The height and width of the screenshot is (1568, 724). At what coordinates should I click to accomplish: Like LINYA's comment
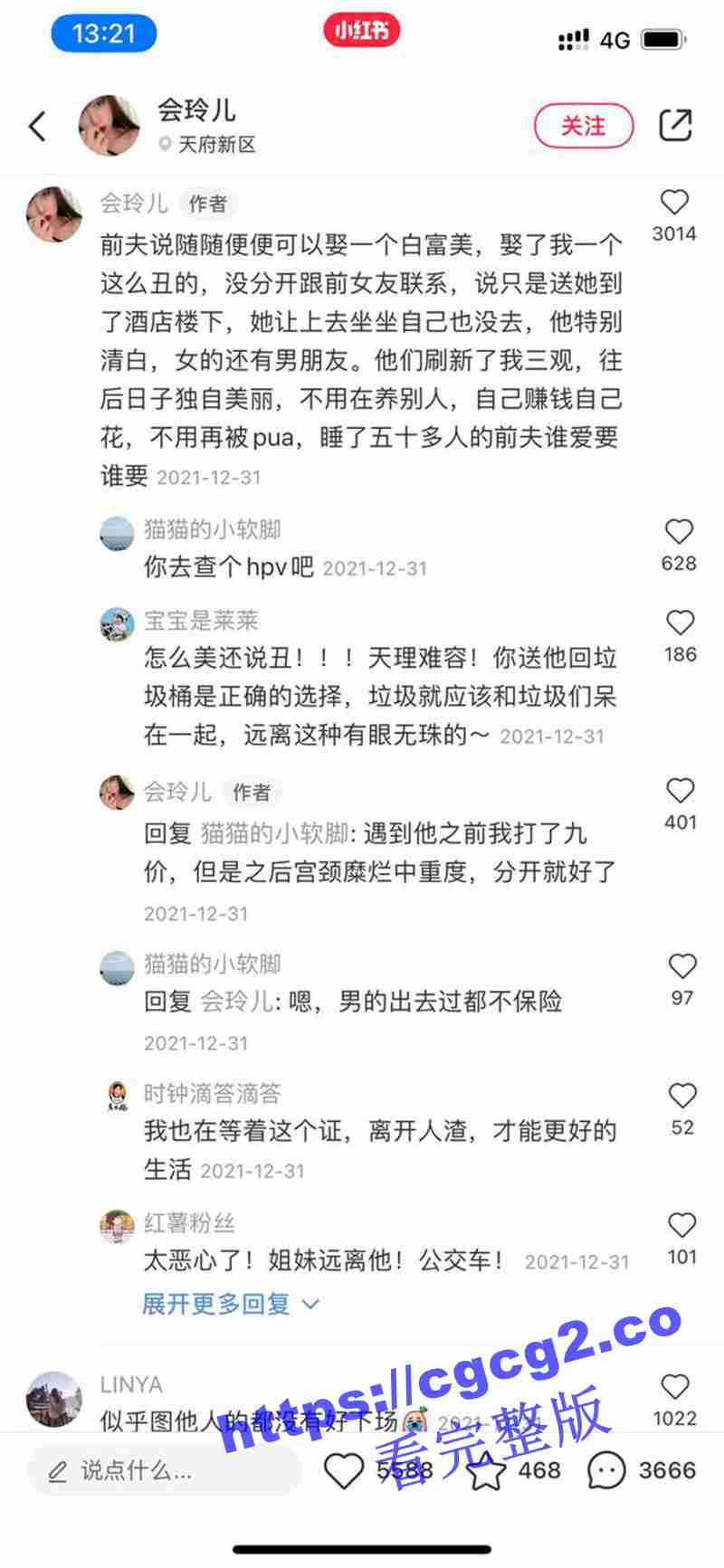(x=675, y=1386)
